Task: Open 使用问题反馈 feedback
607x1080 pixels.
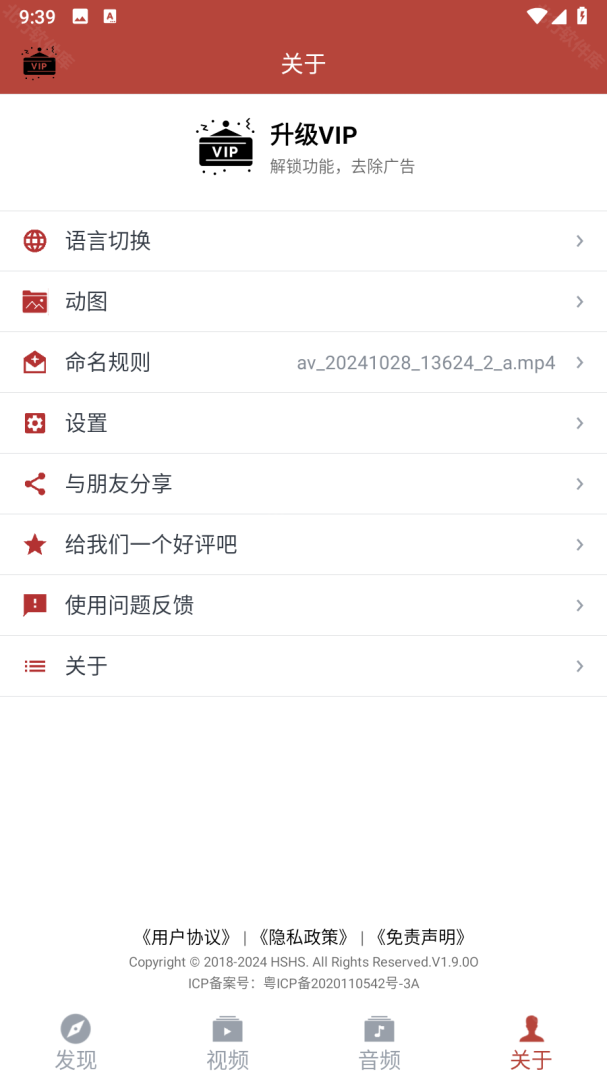Action: pyautogui.click(x=303, y=605)
